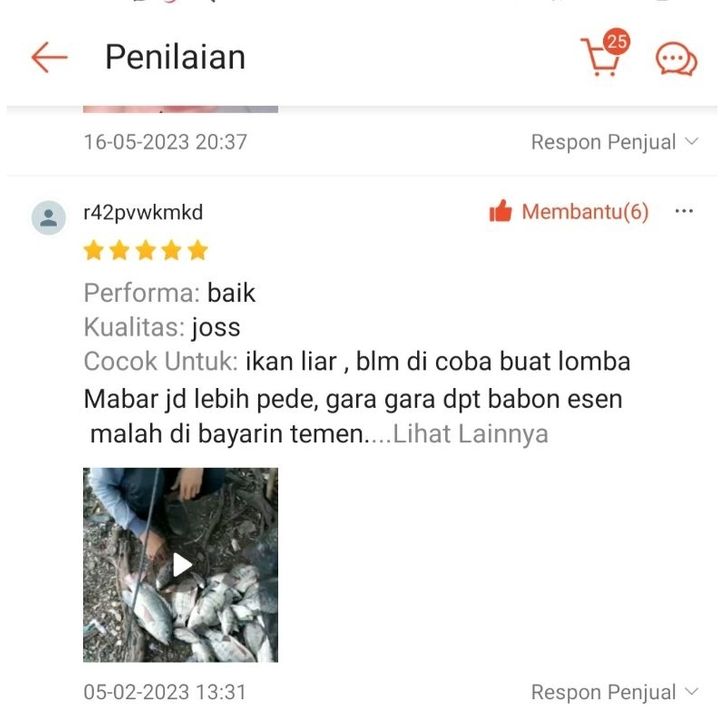Expand Respon Penjual dated 05-02-2023
Image resolution: width=726 pixels, height=726 pixels.
[614, 692]
